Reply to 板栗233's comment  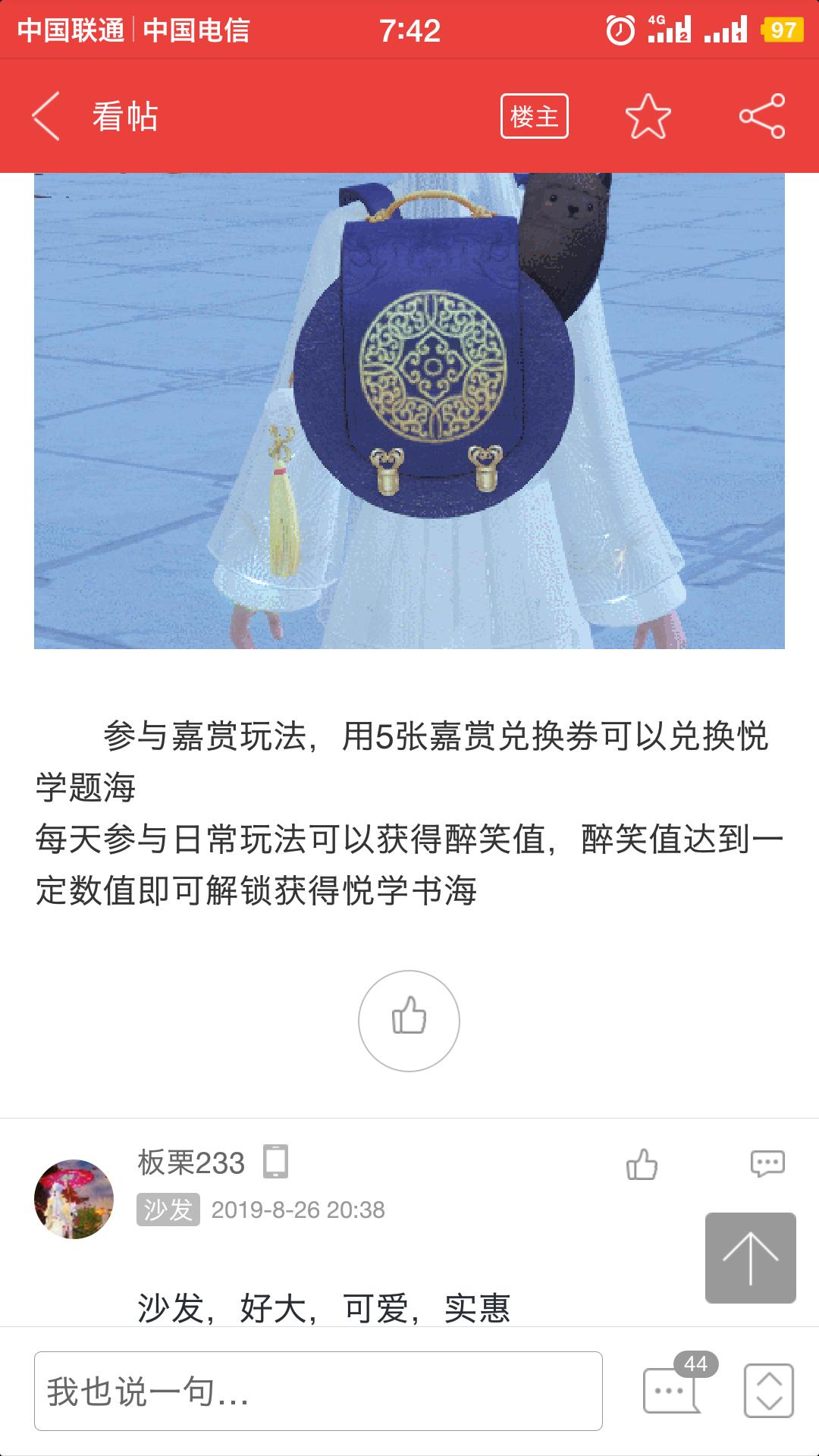click(x=767, y=1163)
